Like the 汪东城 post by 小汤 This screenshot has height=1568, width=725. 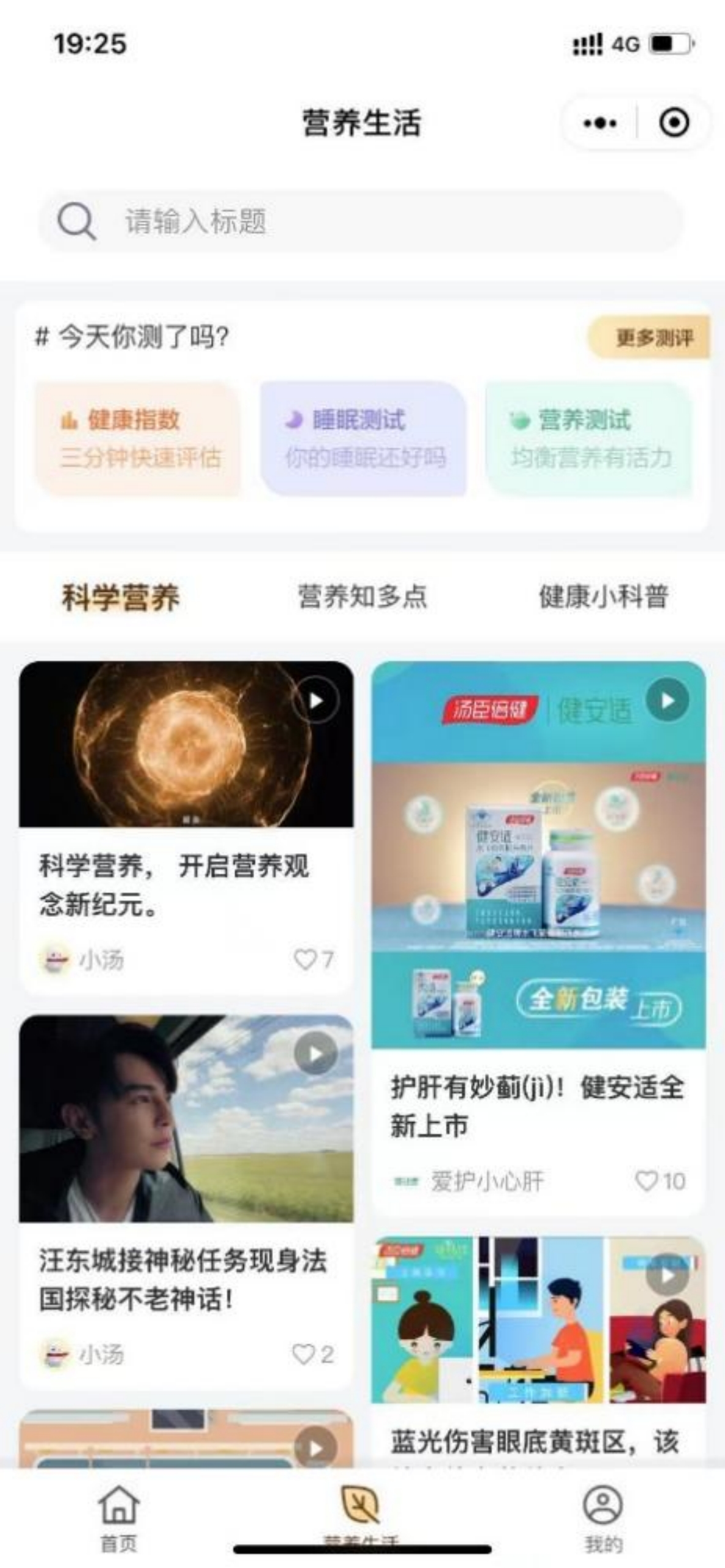coord(304,1354)
